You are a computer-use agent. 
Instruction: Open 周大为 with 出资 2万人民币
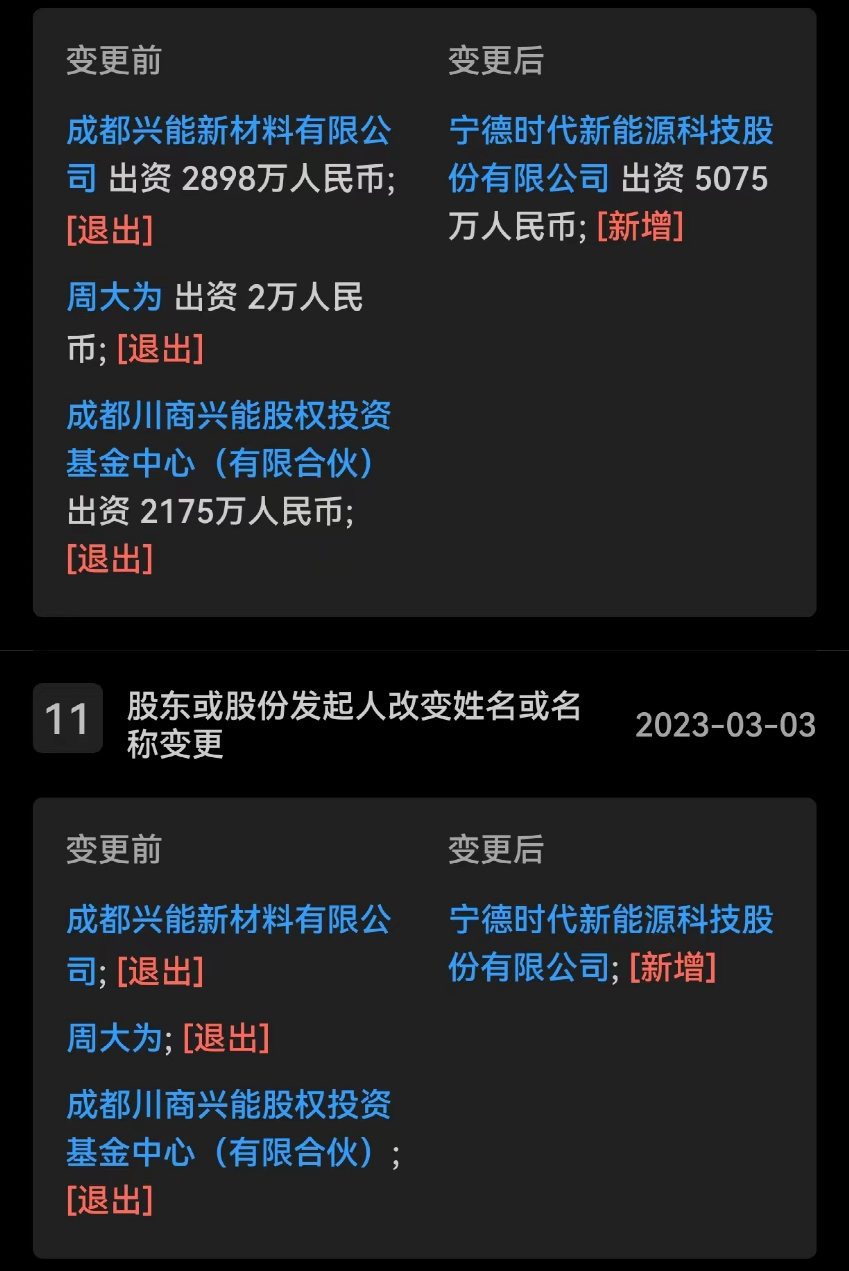pos(113,297)
